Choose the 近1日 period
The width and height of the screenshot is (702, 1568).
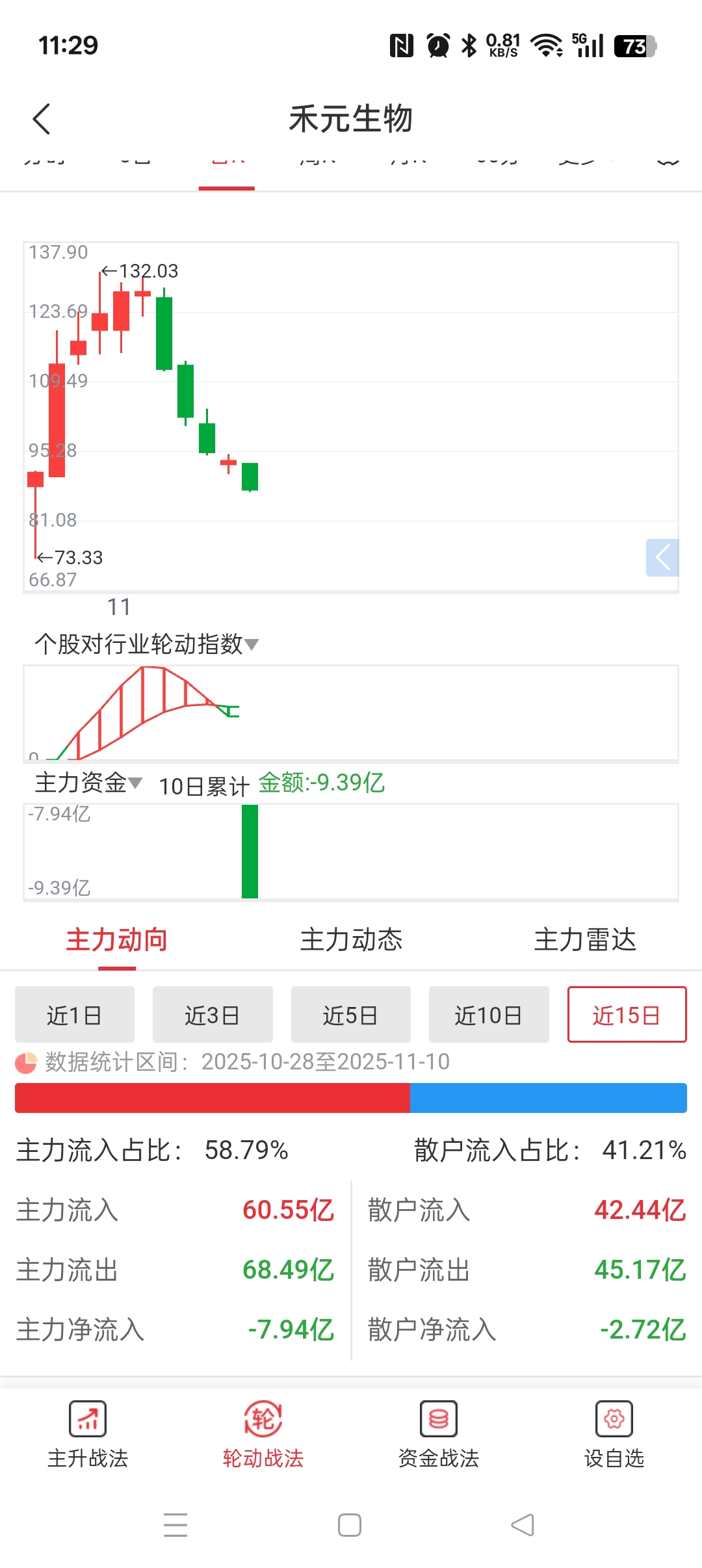[x=75, y=1015]
